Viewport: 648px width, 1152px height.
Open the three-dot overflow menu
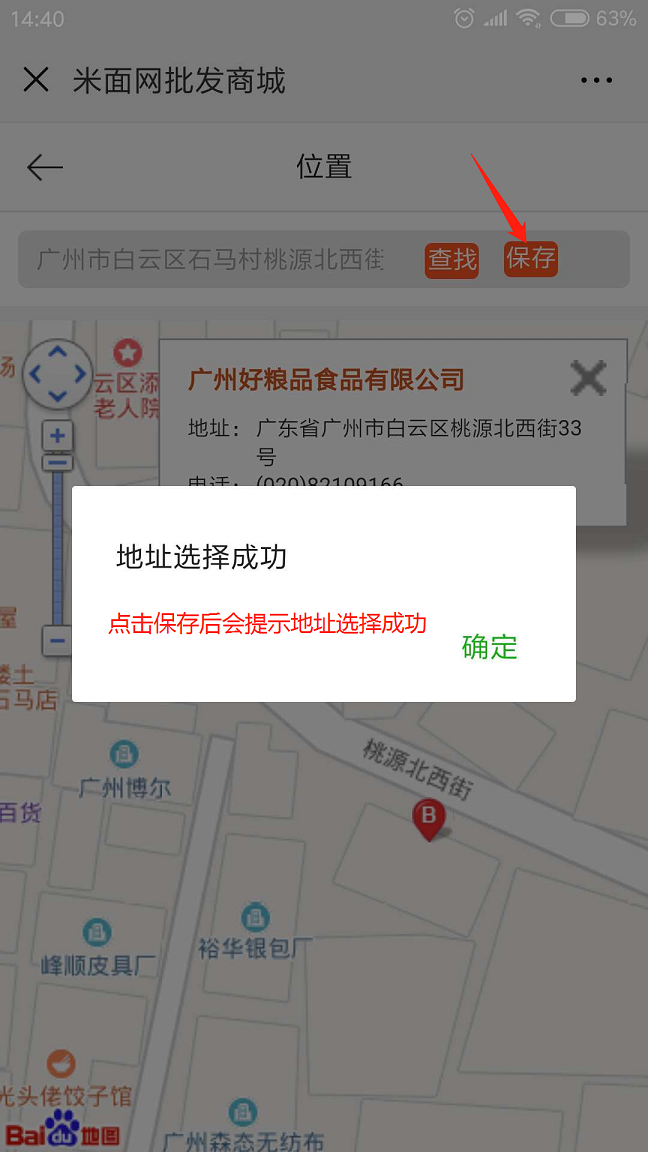pyautogui.click(x=596, y=80)
